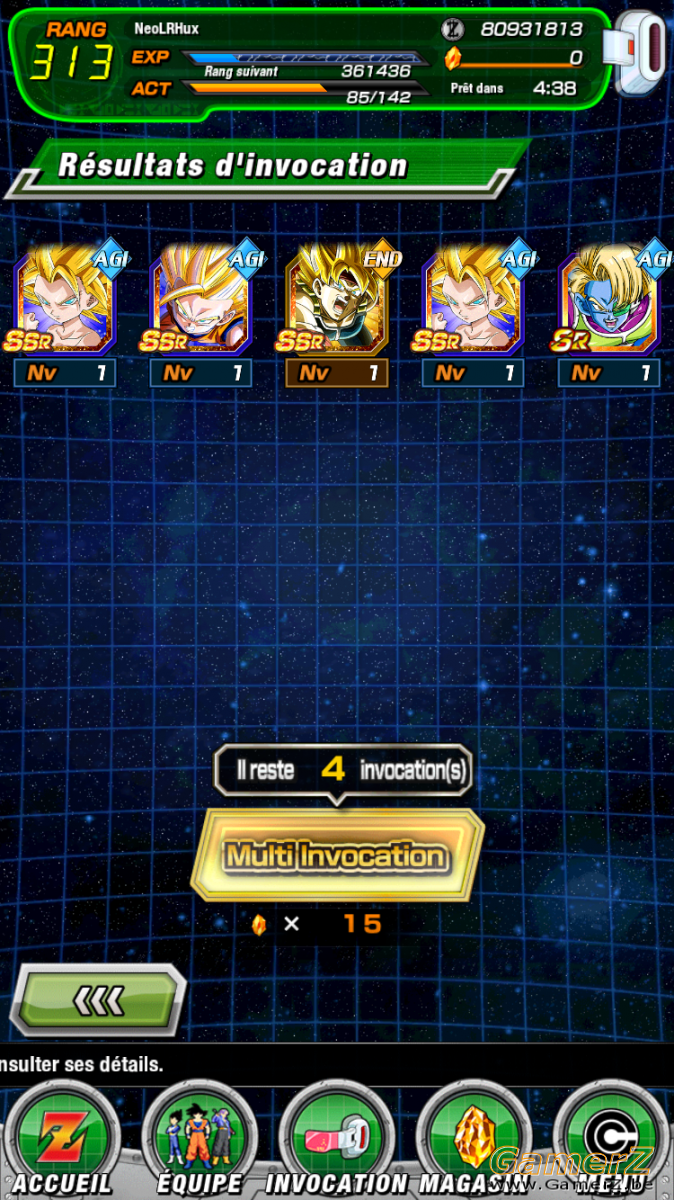674x1200 pixels.
Task: Open the scouter device icon in the header
Action: click(x=640, y=54)
